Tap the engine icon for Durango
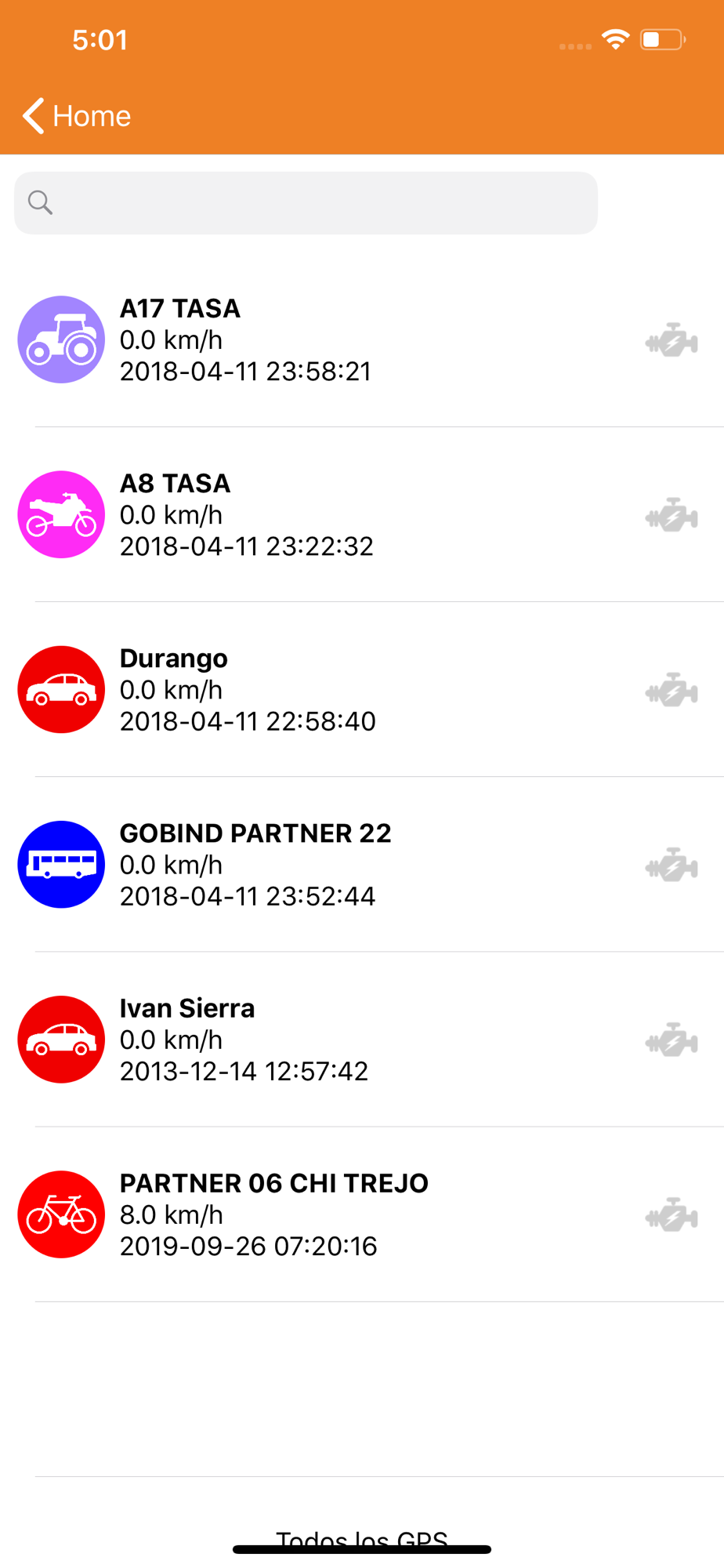The width and height of the screenshot is (724, 1568). pyautogui.click(x=672, y=690)
